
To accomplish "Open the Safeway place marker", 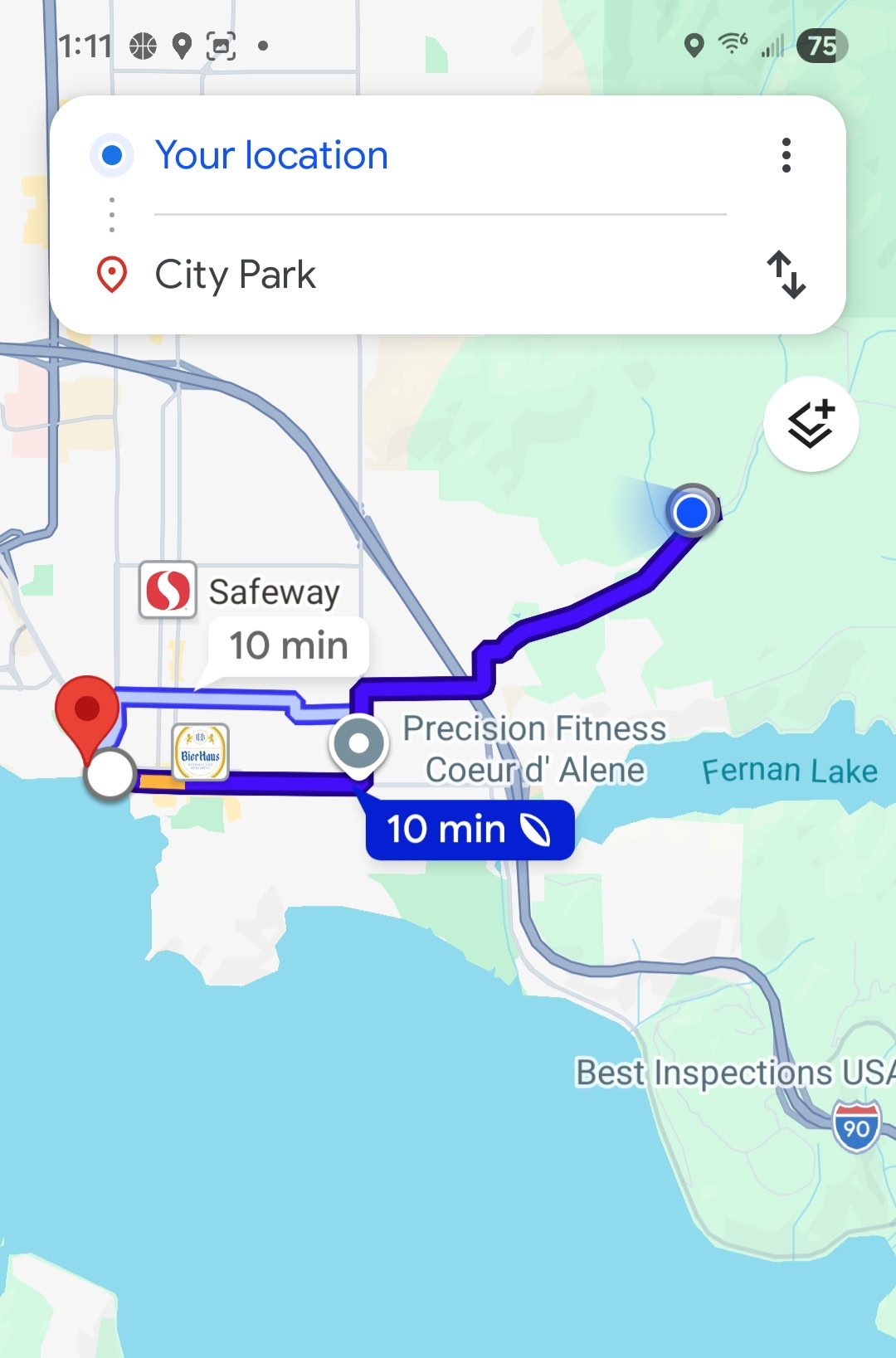I will click(x=168, y=591).
